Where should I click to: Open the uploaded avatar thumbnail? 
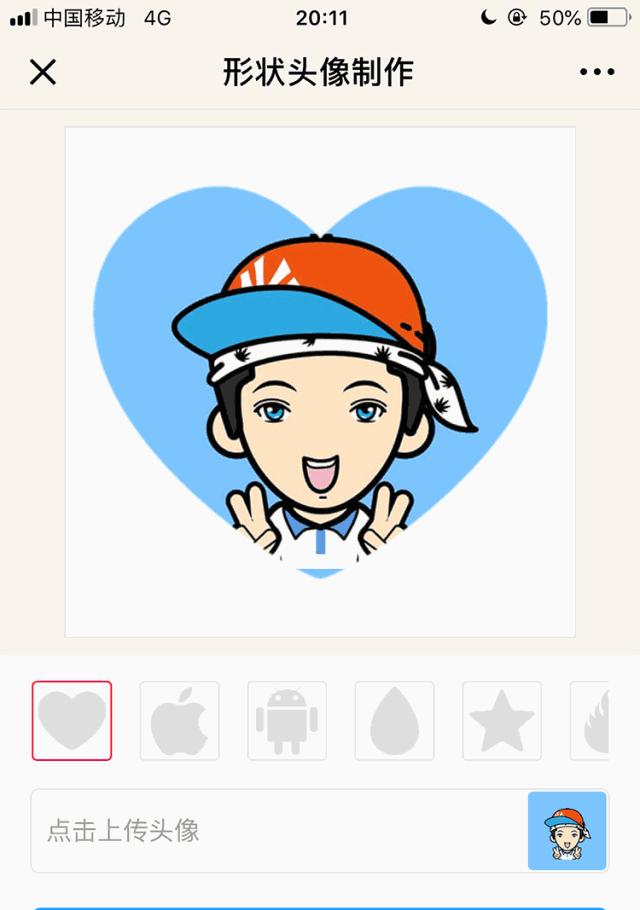point(567,831)
